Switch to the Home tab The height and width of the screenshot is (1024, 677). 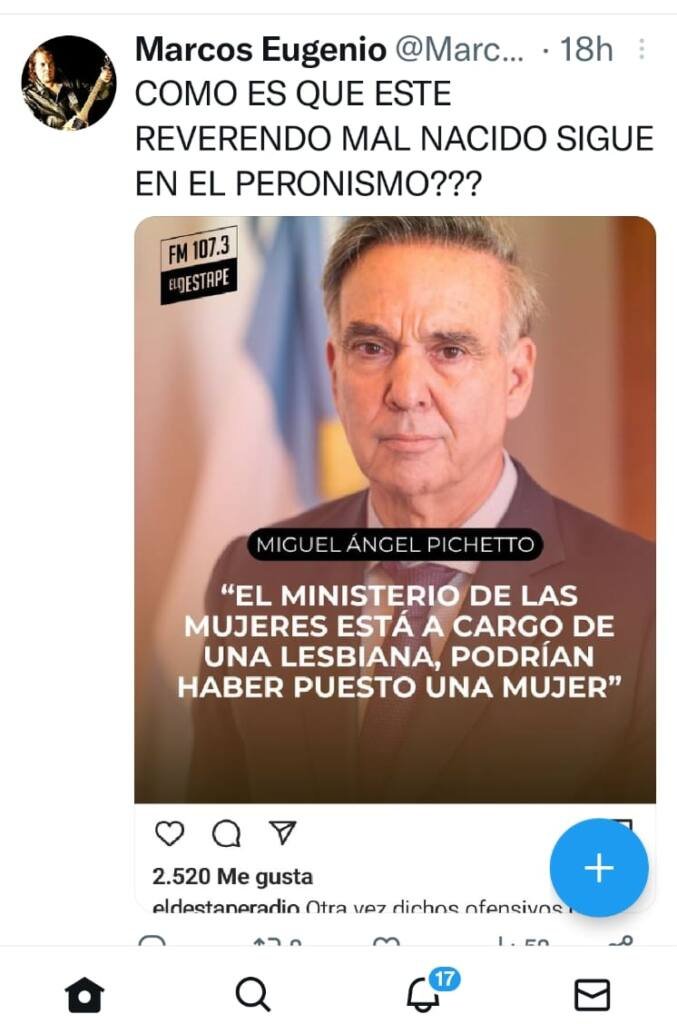click(84, 994)
